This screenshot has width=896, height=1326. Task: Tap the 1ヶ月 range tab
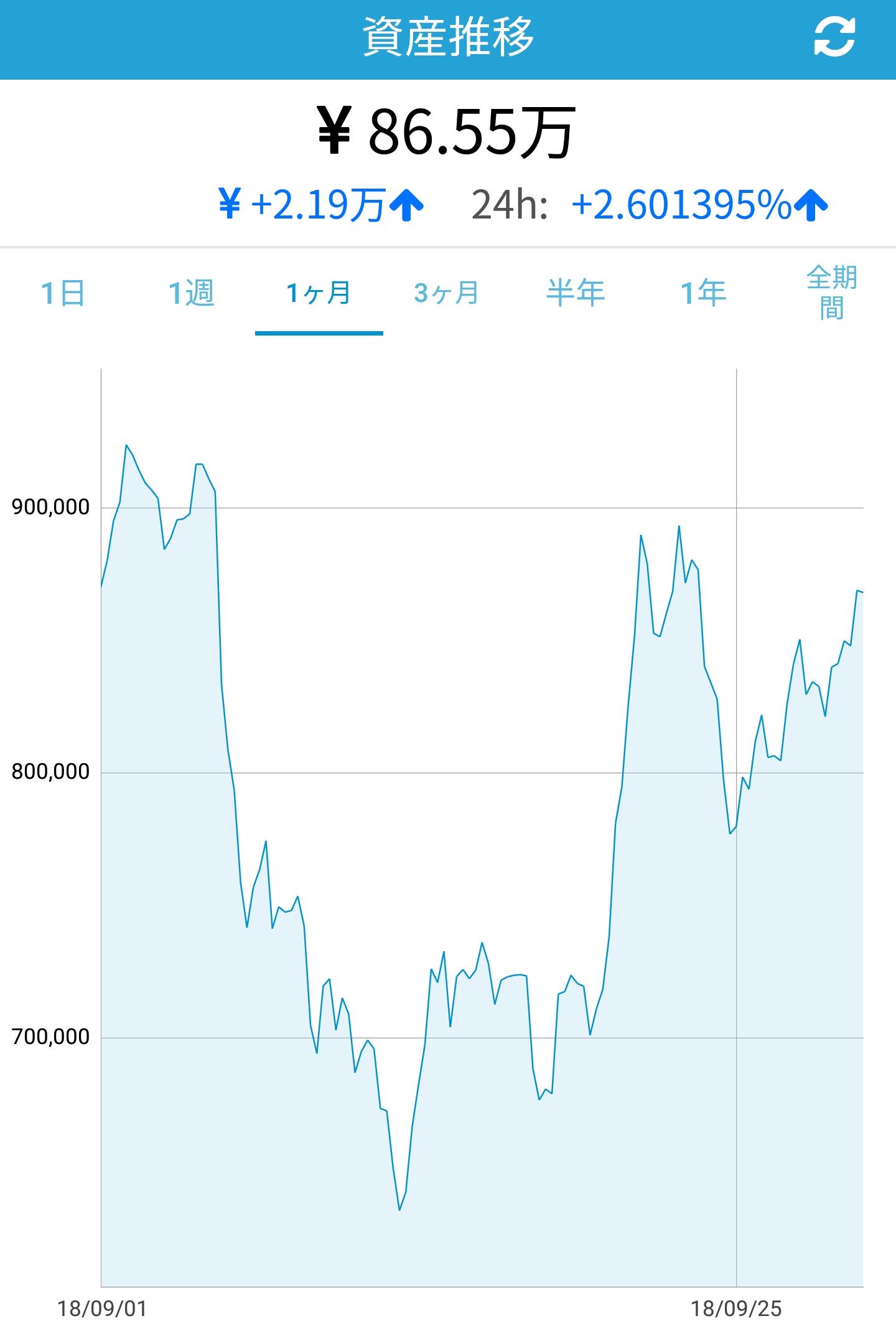pos(319,293)
